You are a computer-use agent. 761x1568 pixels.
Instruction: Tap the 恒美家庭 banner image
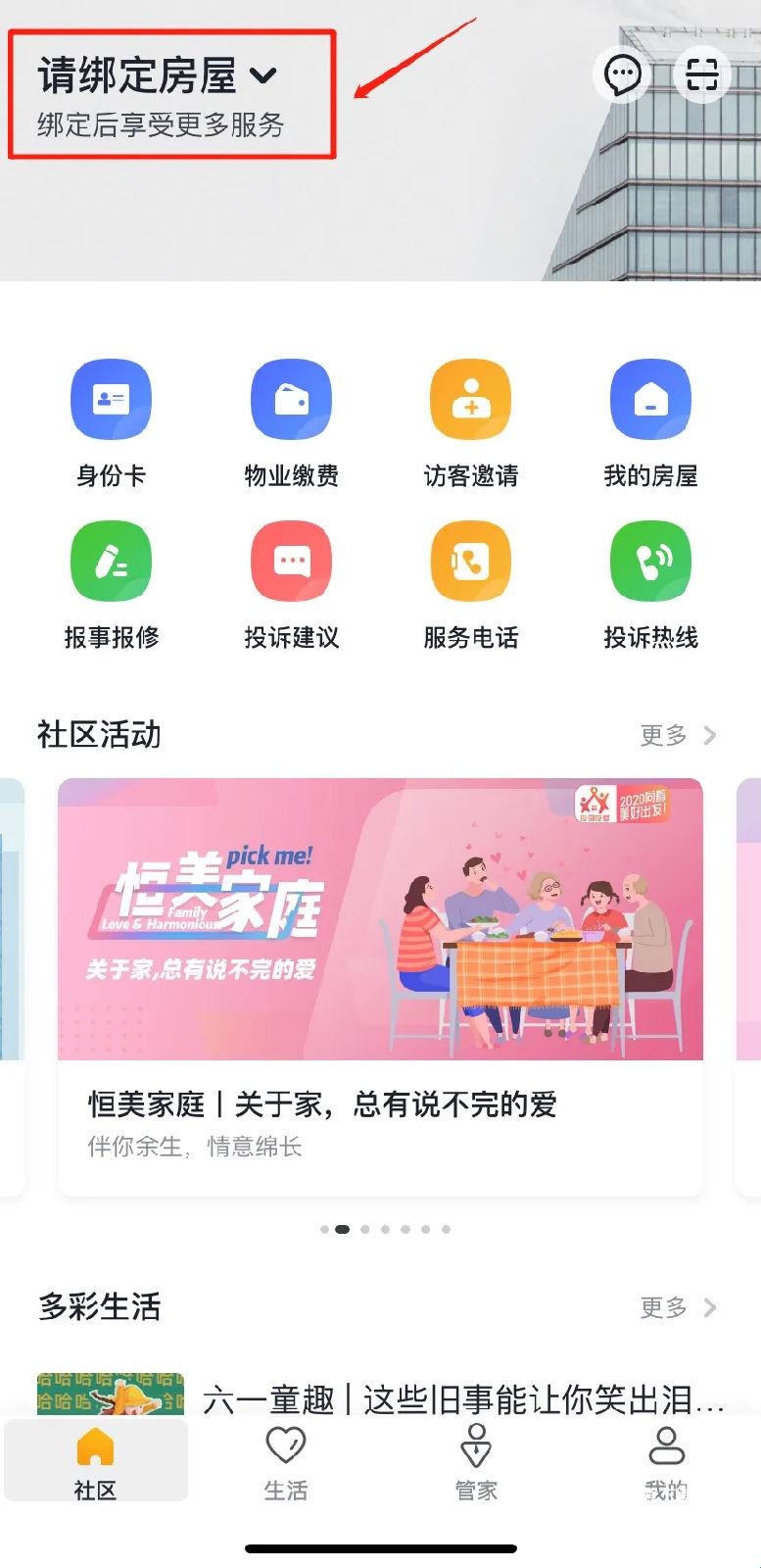pos(380,921)
